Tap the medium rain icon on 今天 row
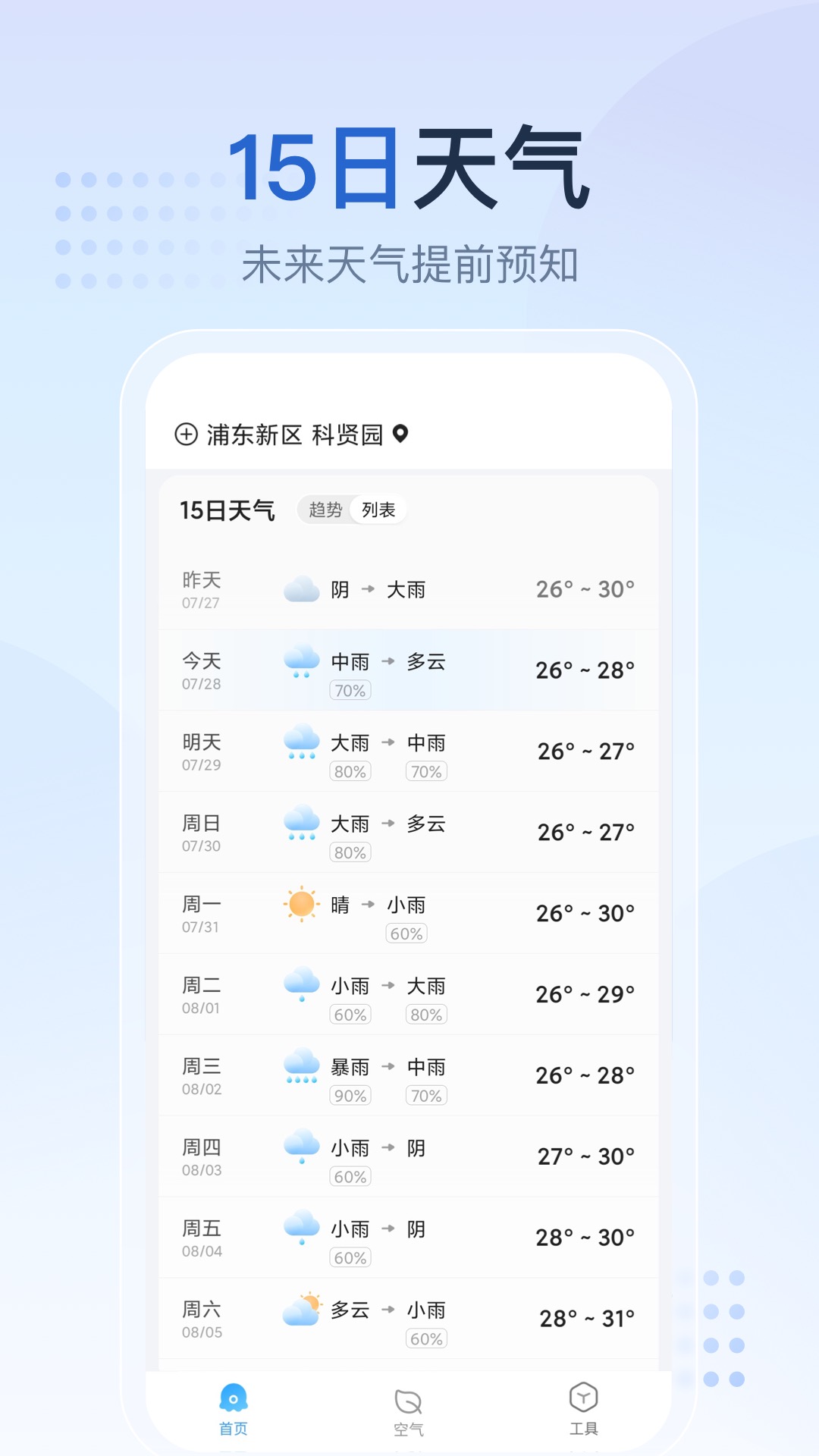 tap(301, 661)
